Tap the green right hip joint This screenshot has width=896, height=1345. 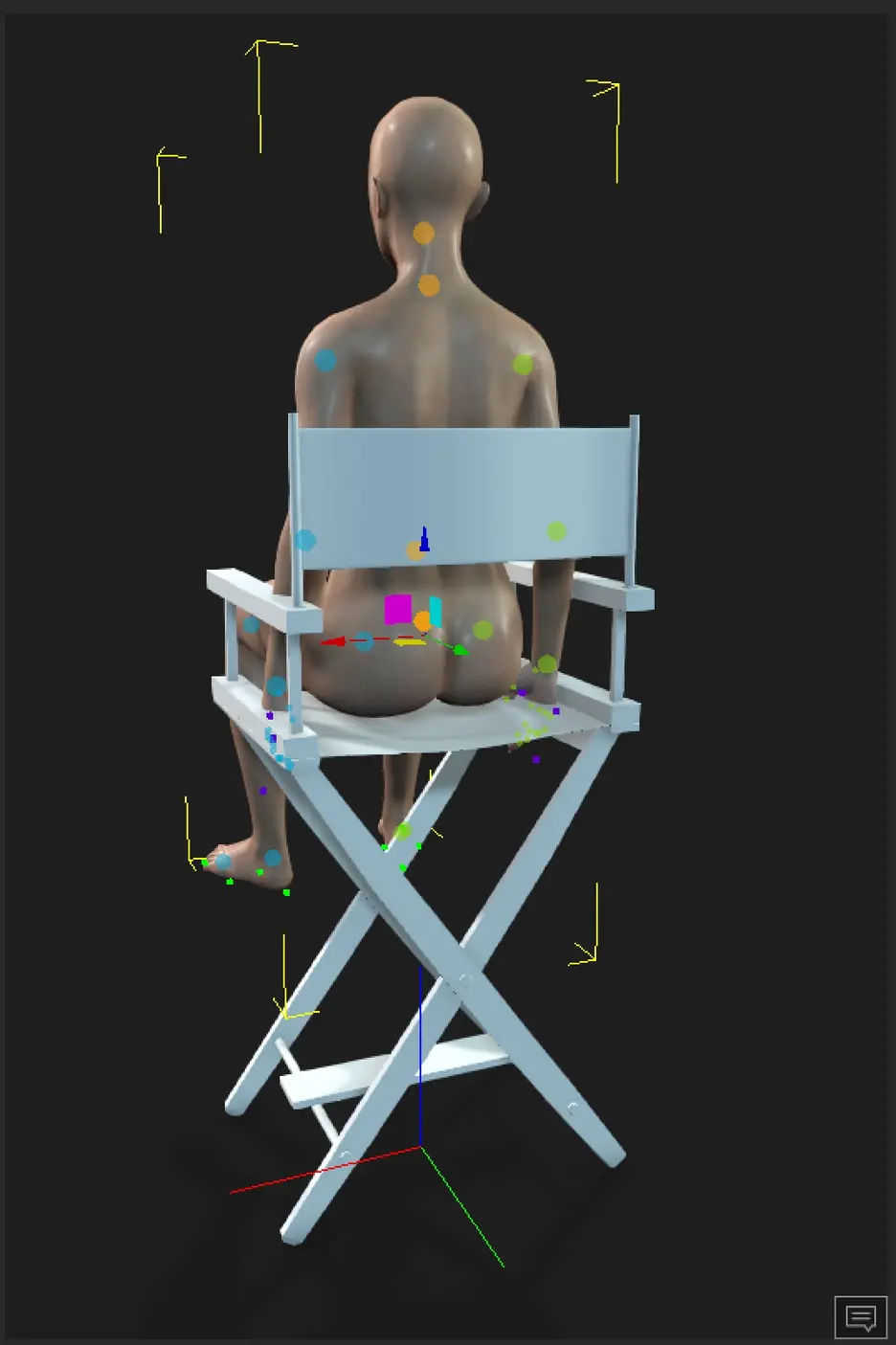point(483,630)
